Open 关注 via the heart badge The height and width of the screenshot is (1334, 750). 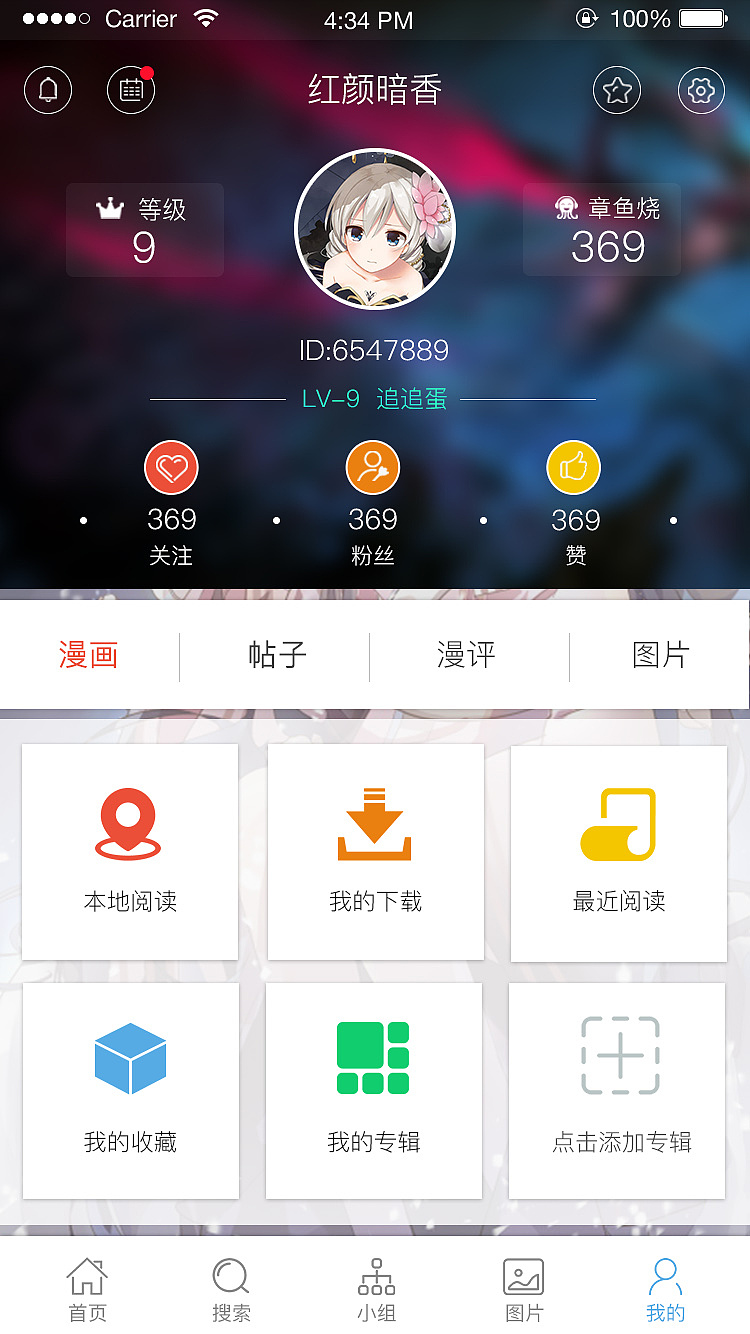(171, 467)
